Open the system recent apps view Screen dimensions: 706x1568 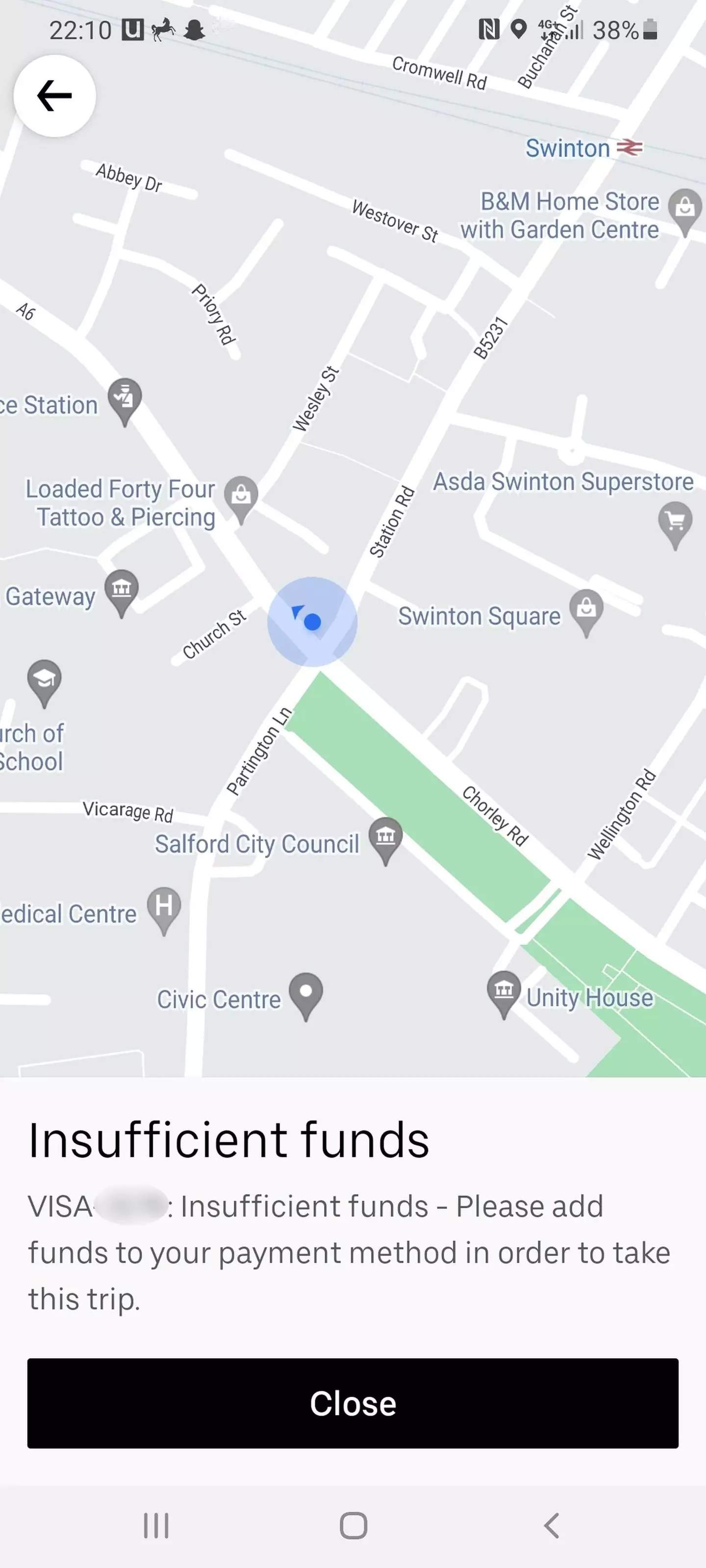pos(156,1525)
